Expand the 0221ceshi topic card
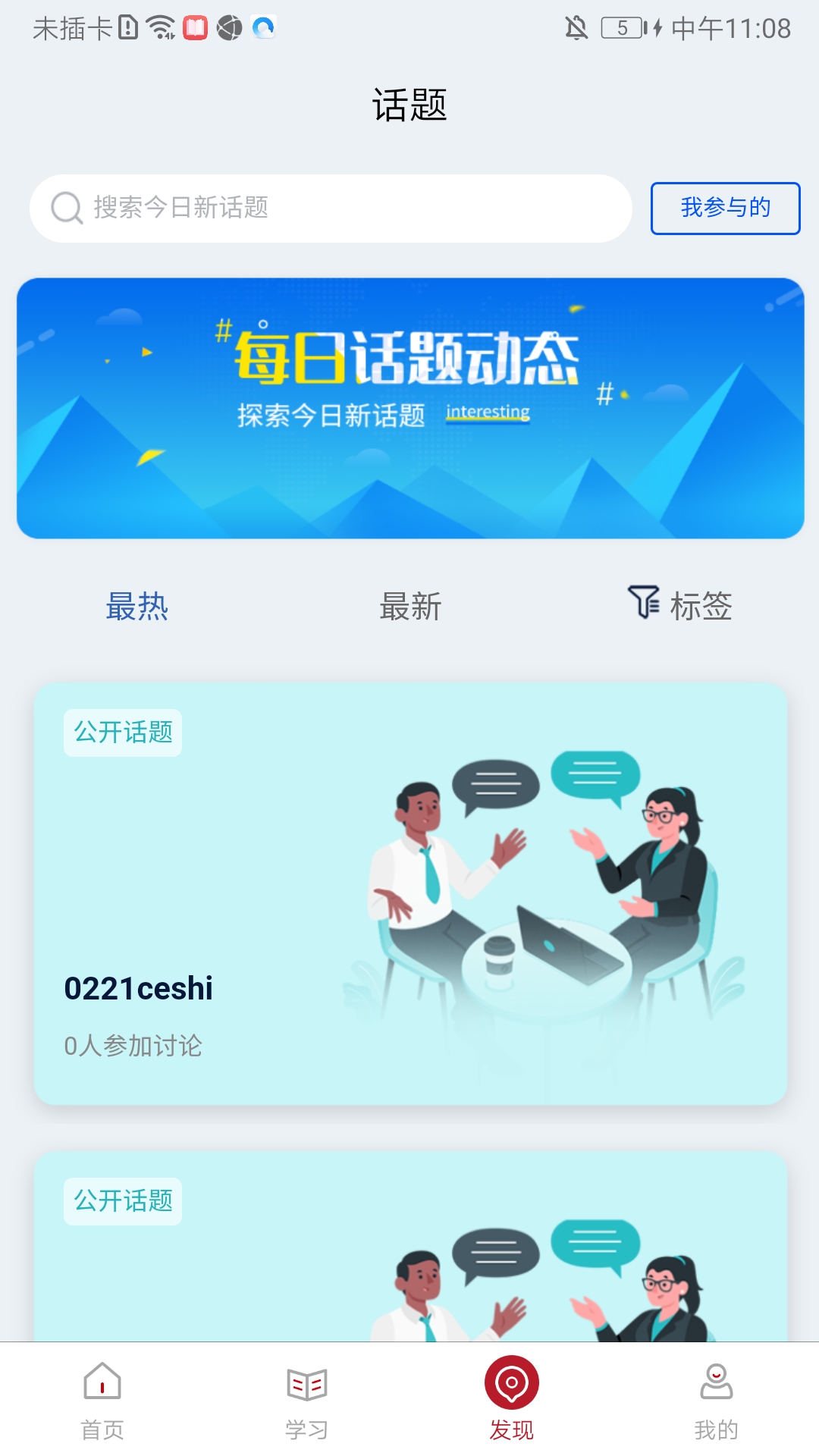The image size is (819, 1456). tap(409, 895)
